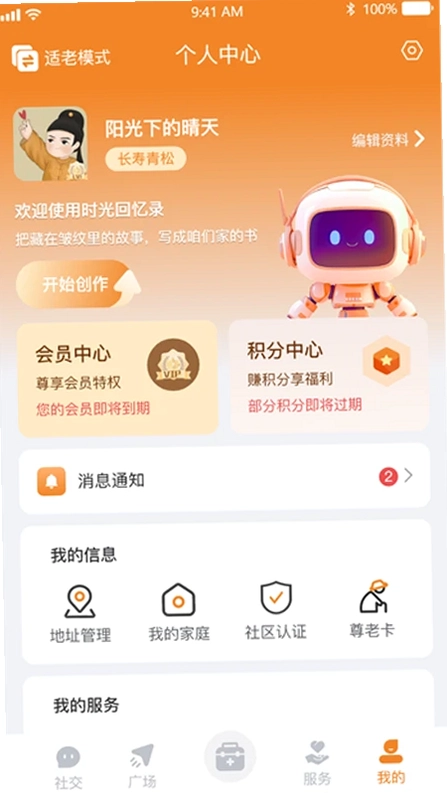The image size is (447, 795).
Task: Open 社区认证
Action: [276, 610]
